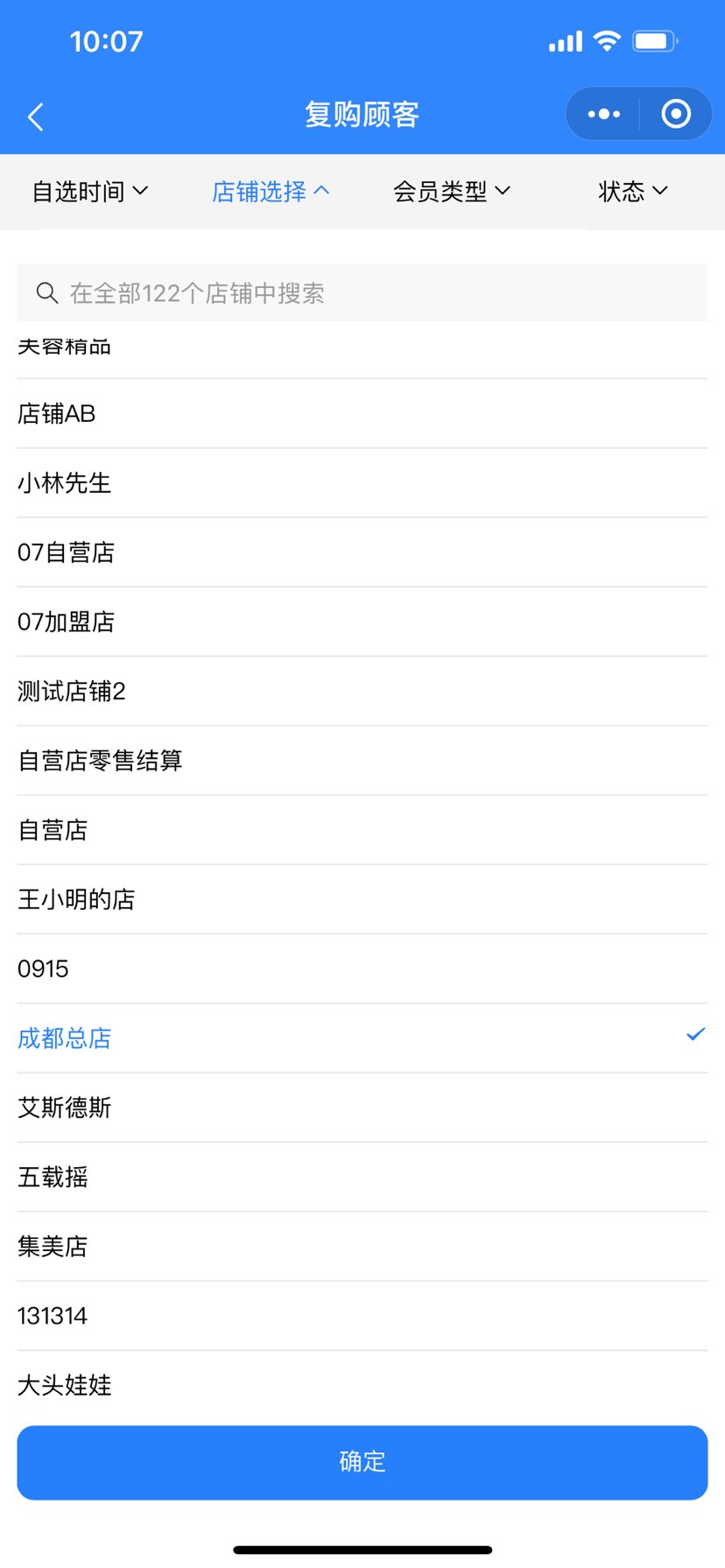Deselect the checked 成都总店
The height and width of the screenshot is (1568, 725).
click(x=362, y=1037)
